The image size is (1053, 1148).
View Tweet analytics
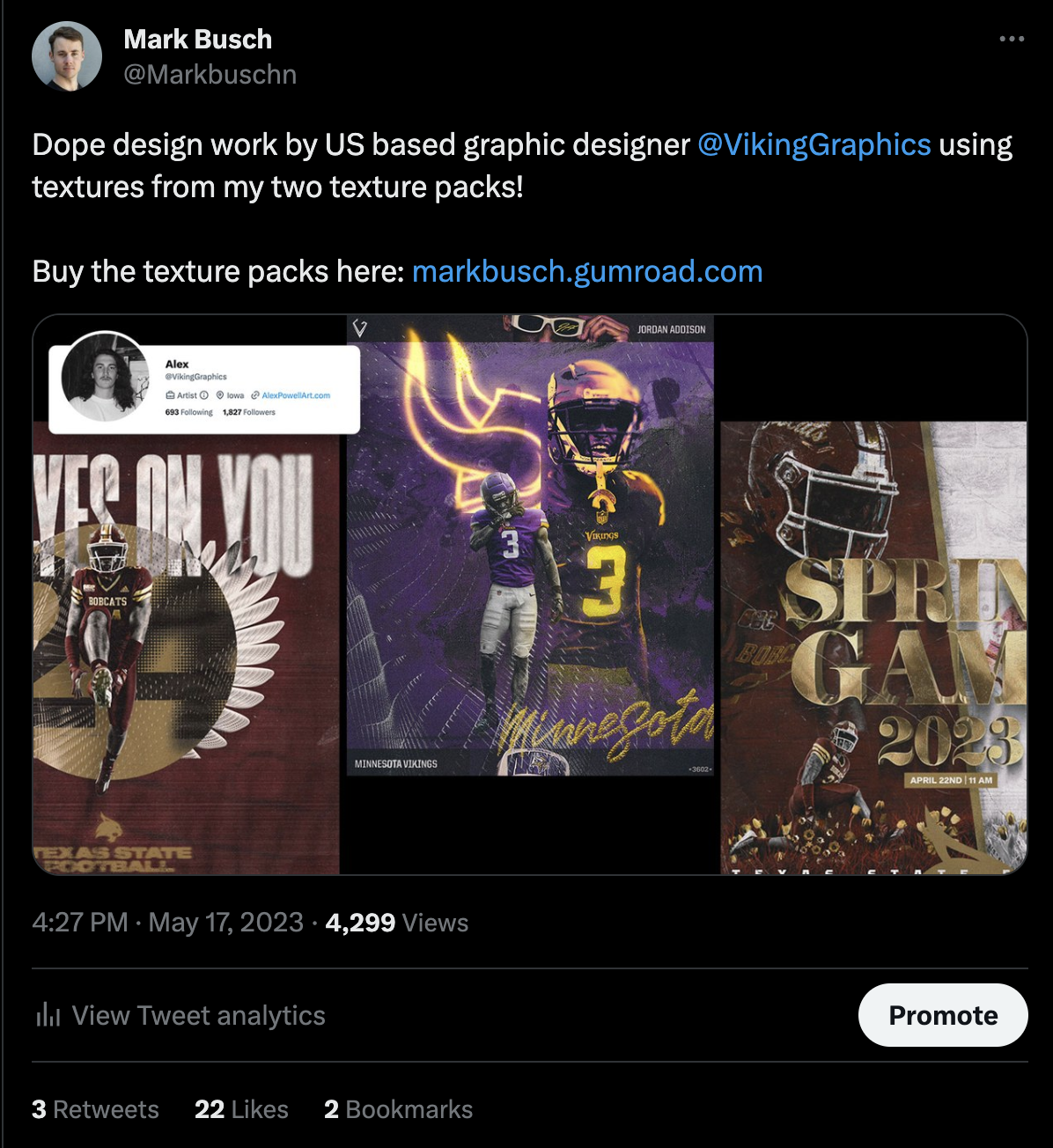181,1015
